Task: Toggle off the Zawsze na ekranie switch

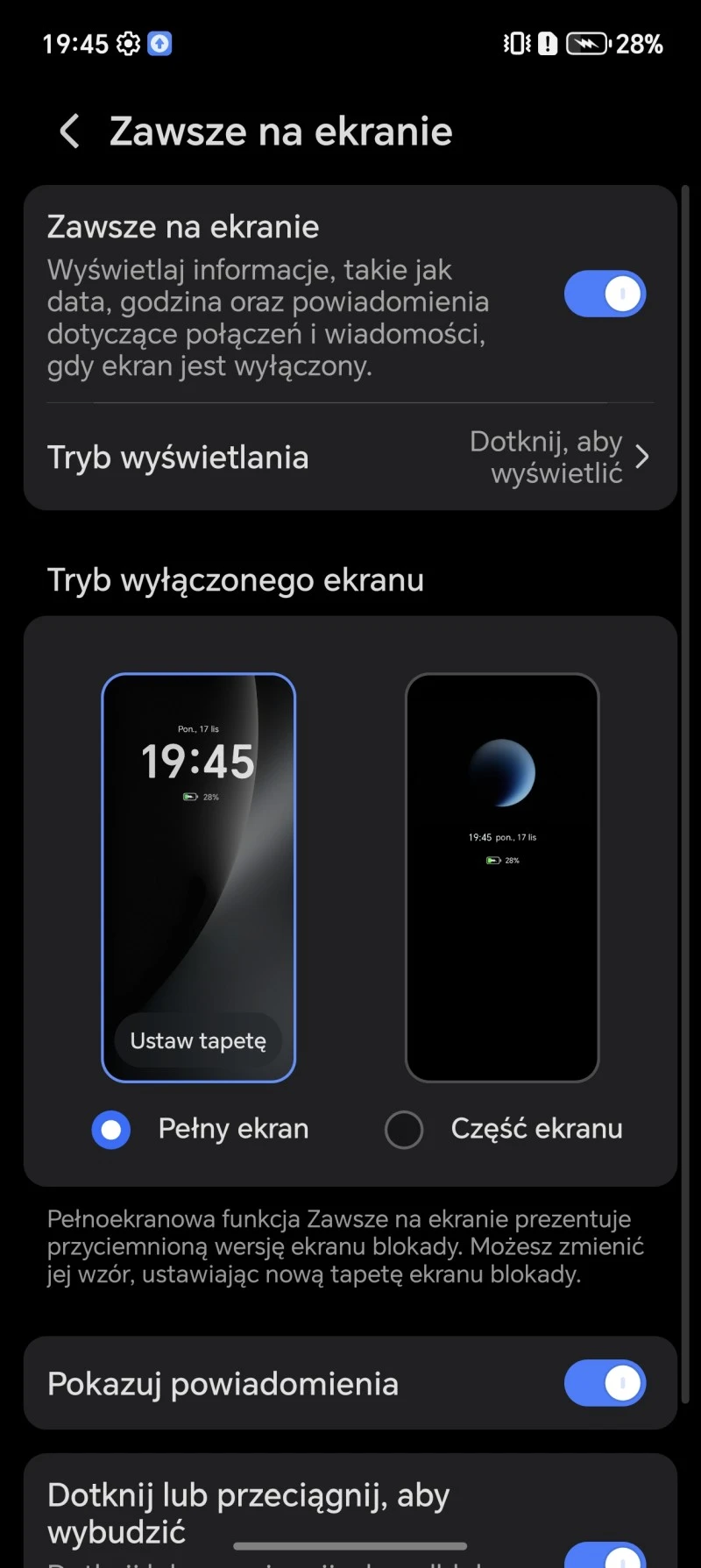Action: click(x=605, y=294)
